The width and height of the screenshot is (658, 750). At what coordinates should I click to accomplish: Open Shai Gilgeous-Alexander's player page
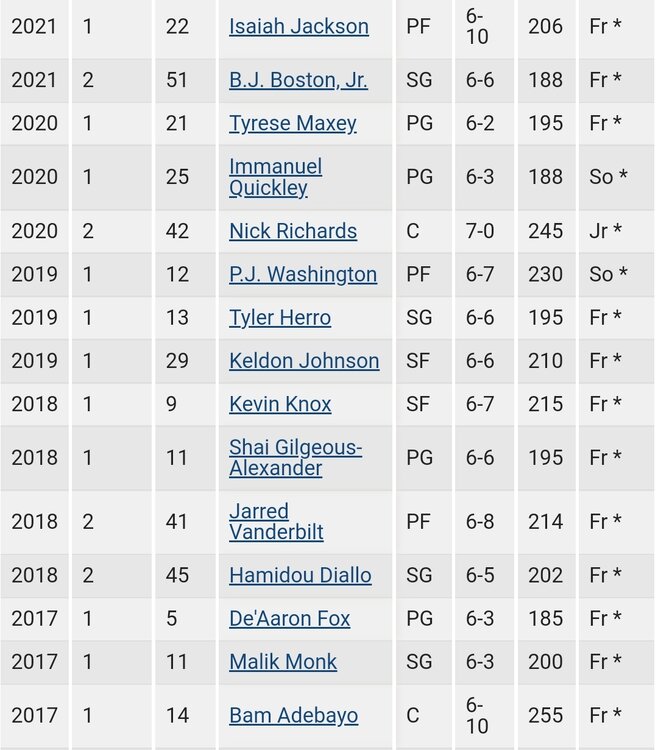(x=295, y=458)
